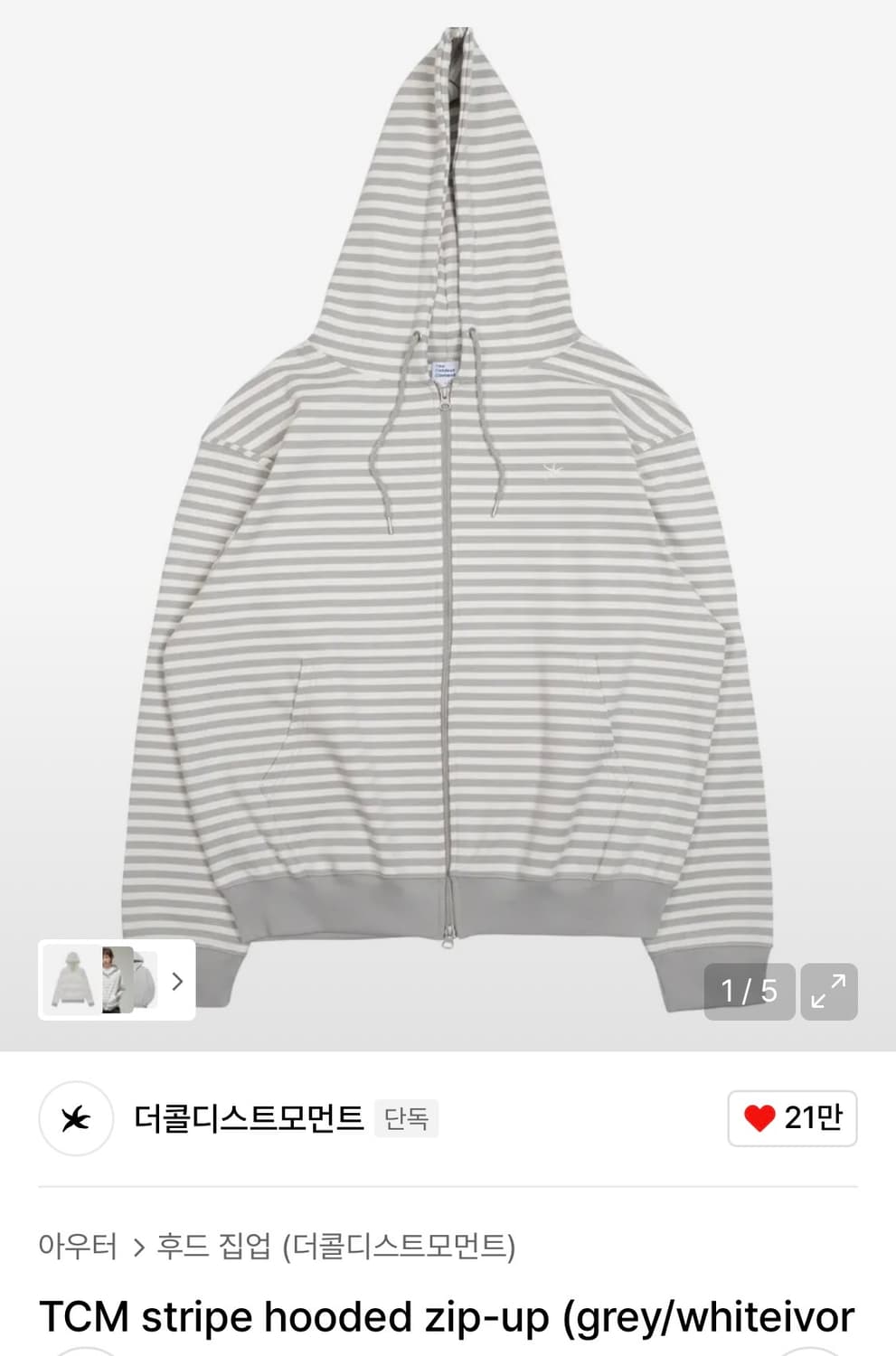Navigate to the 아우터 category
The width and height of the screenshot is (896, 1356).
(80, 1244)
